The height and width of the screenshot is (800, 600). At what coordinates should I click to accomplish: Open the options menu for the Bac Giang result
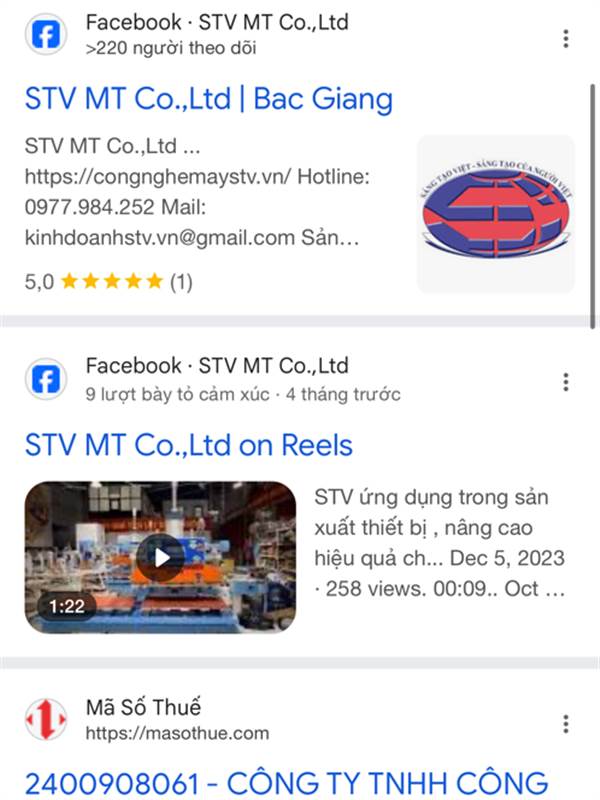pos(565,39)
